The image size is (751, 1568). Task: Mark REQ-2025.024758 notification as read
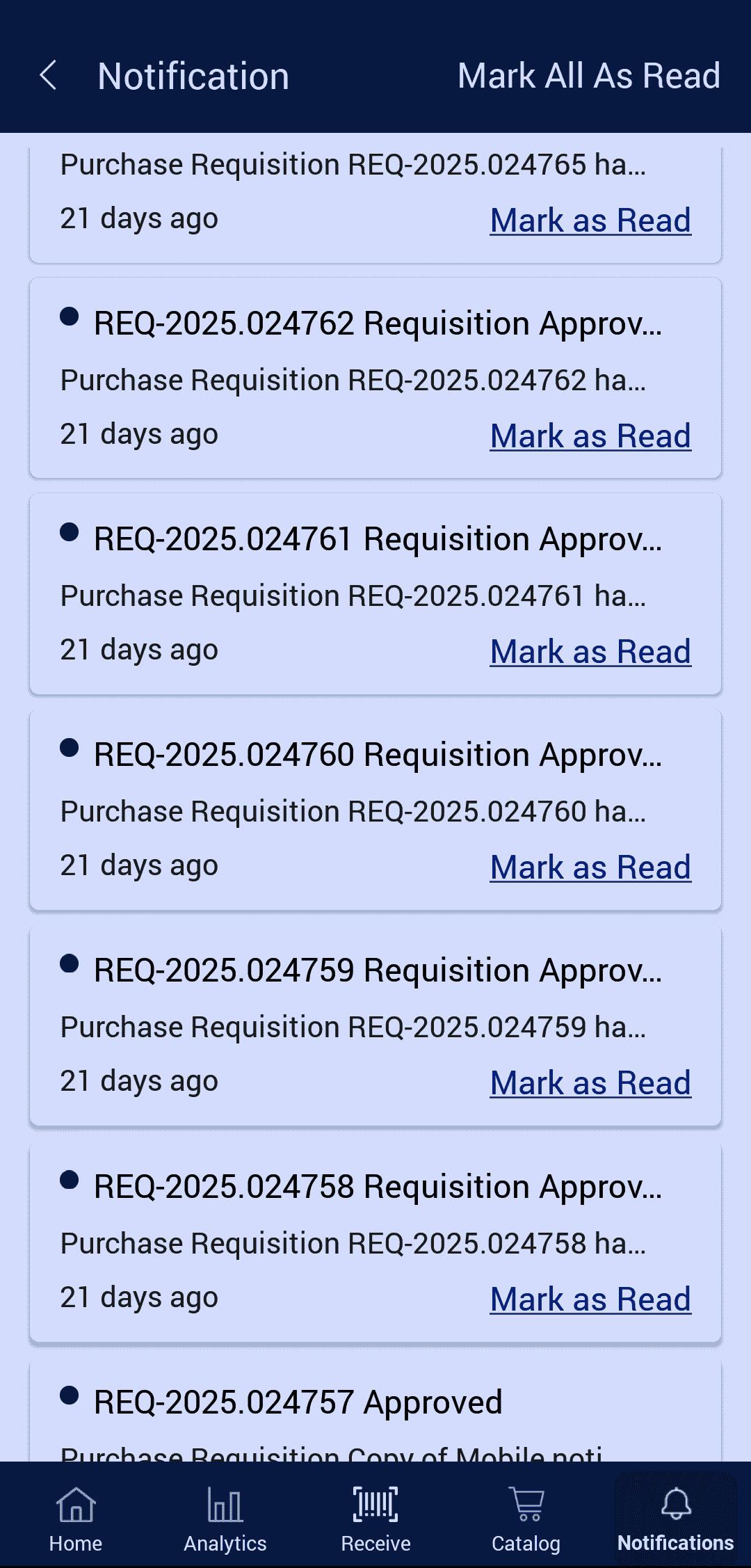click(x=590, y=1299)
